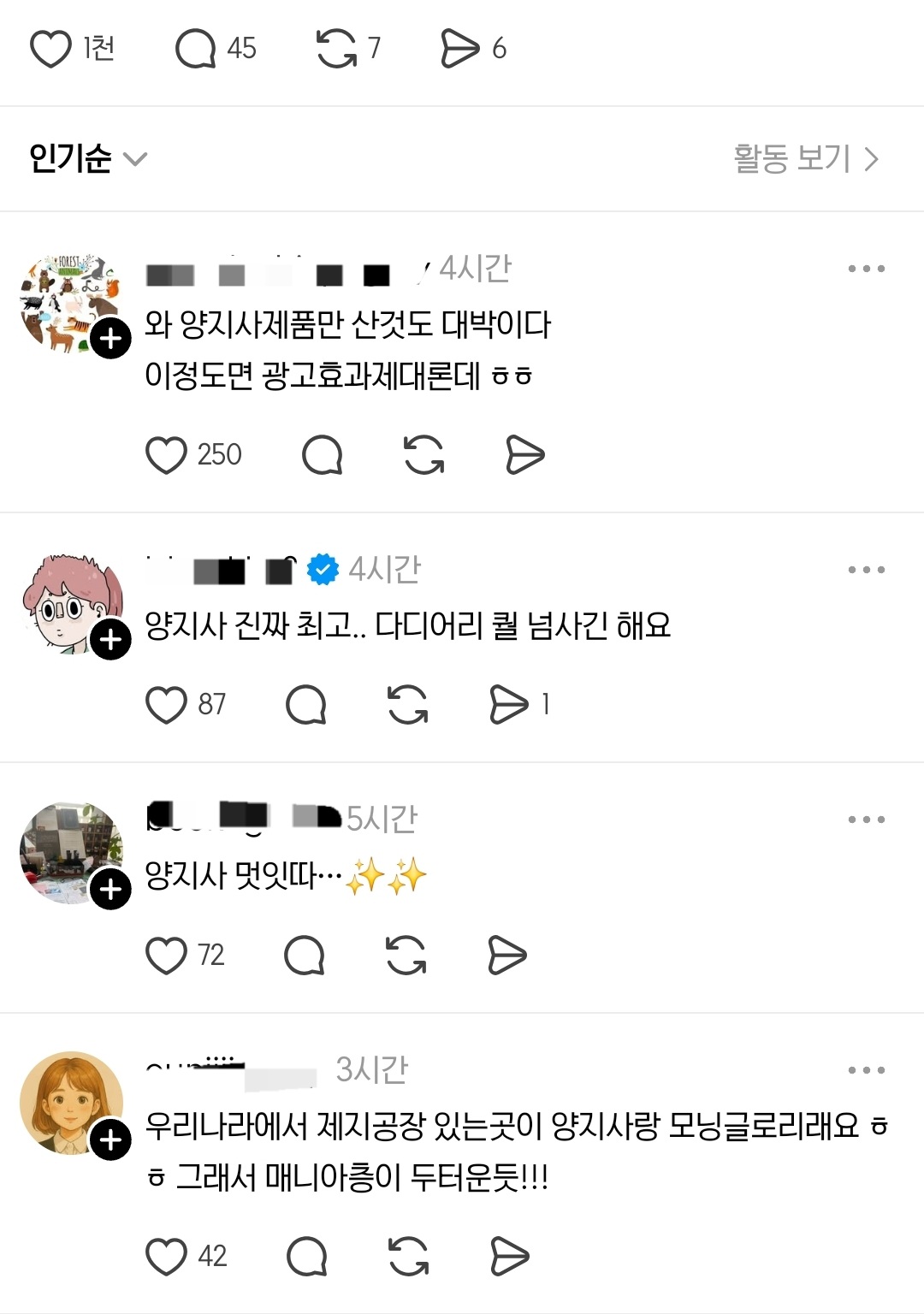This screenshot has height=1314, width=924.
Task: Open the 4시간 timestamp of the top comment
Action: coord(476,268)
